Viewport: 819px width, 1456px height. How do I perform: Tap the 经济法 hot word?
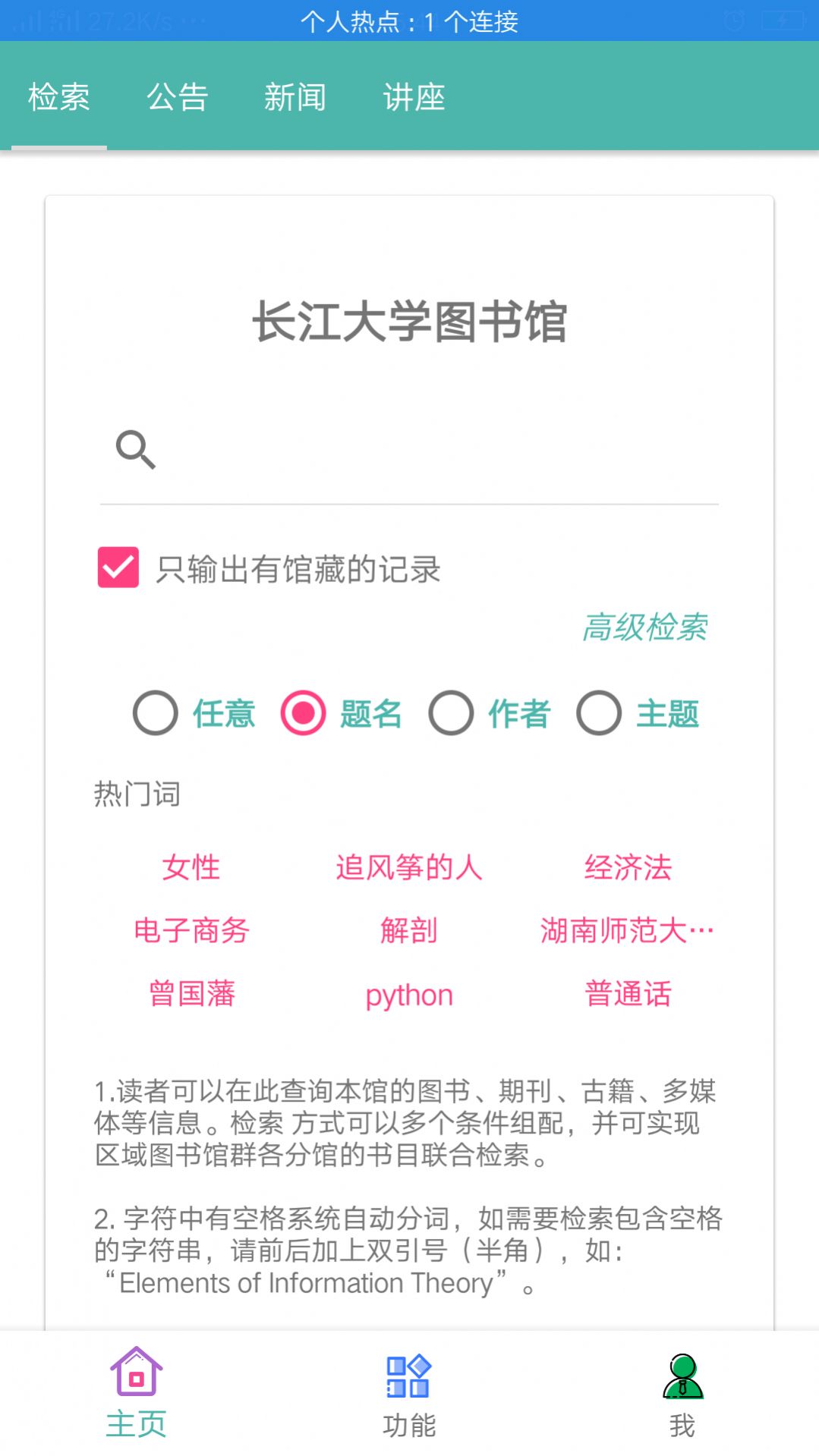pyautogui.click(x=628, y=867)
